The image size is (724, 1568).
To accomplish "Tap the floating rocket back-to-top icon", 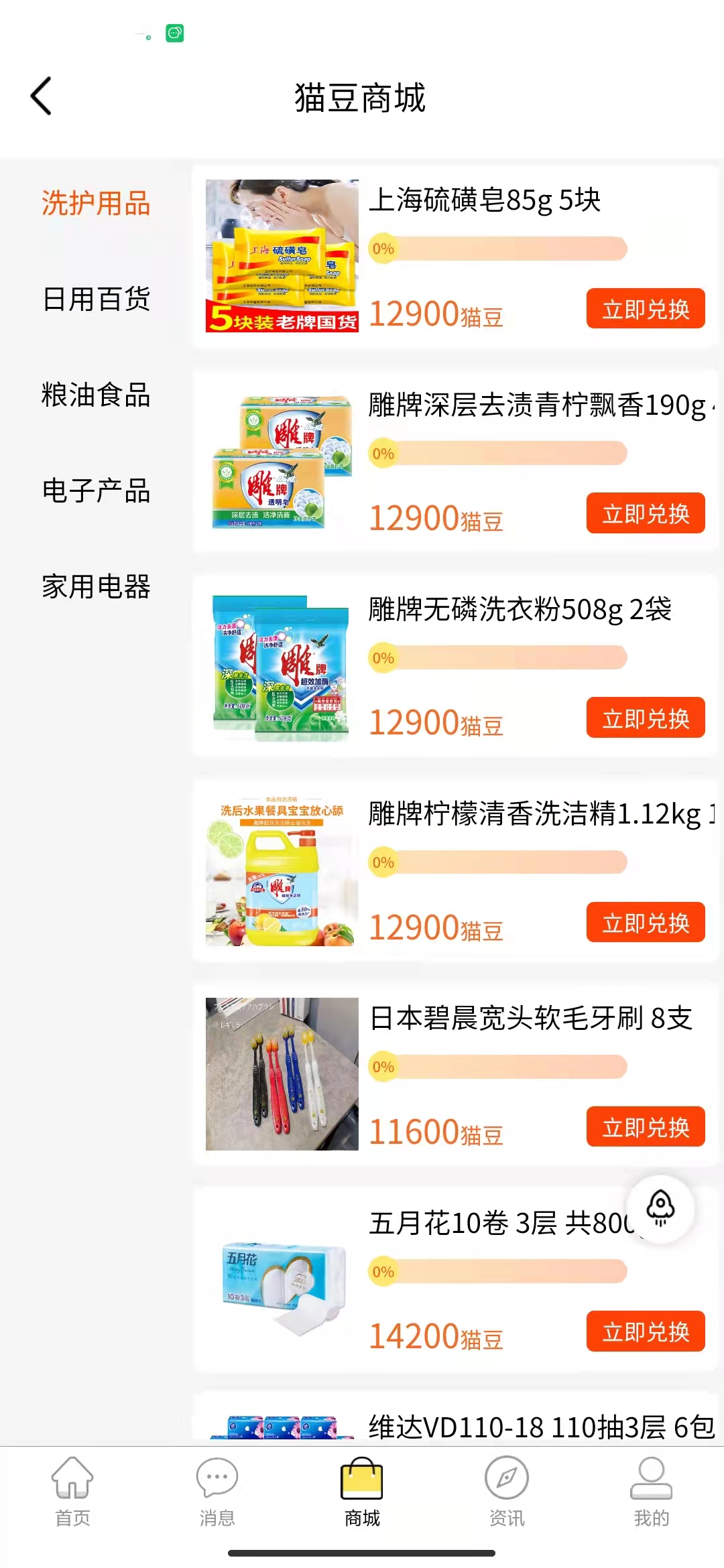I will click(x=660, y=1208).
